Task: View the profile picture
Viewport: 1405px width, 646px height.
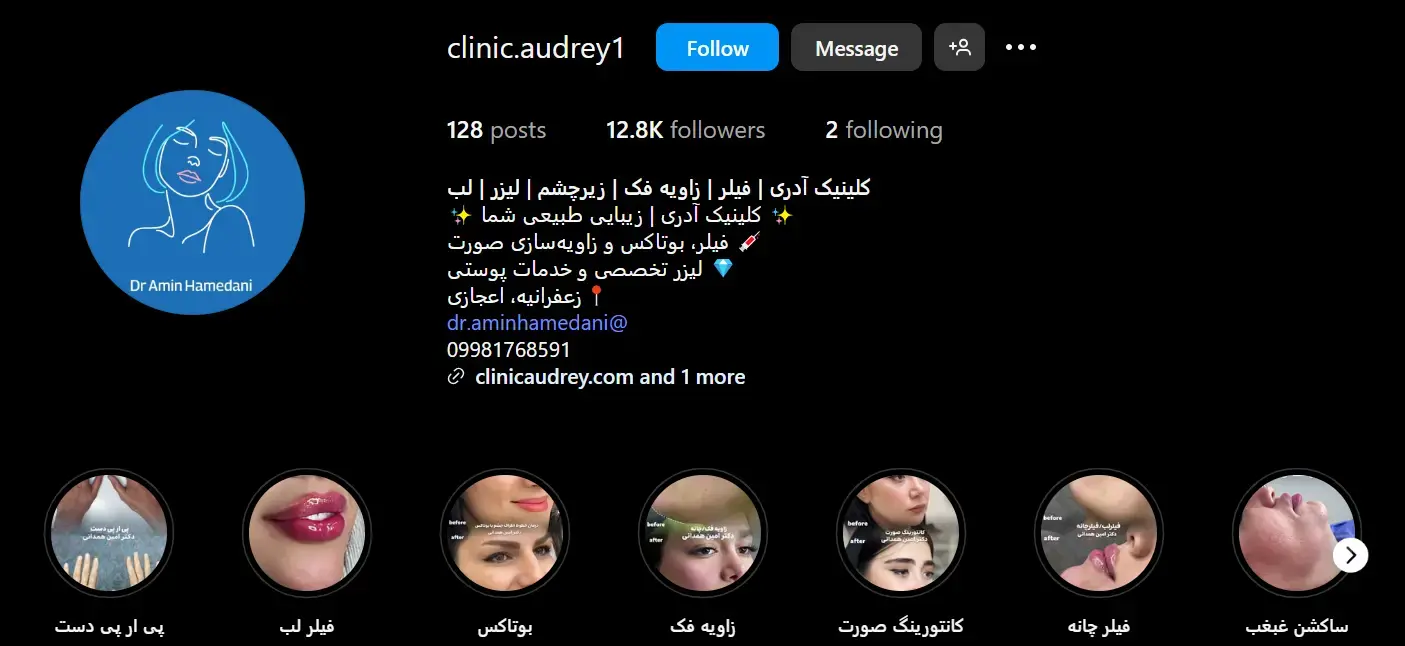Action: [x=192, y=202]
